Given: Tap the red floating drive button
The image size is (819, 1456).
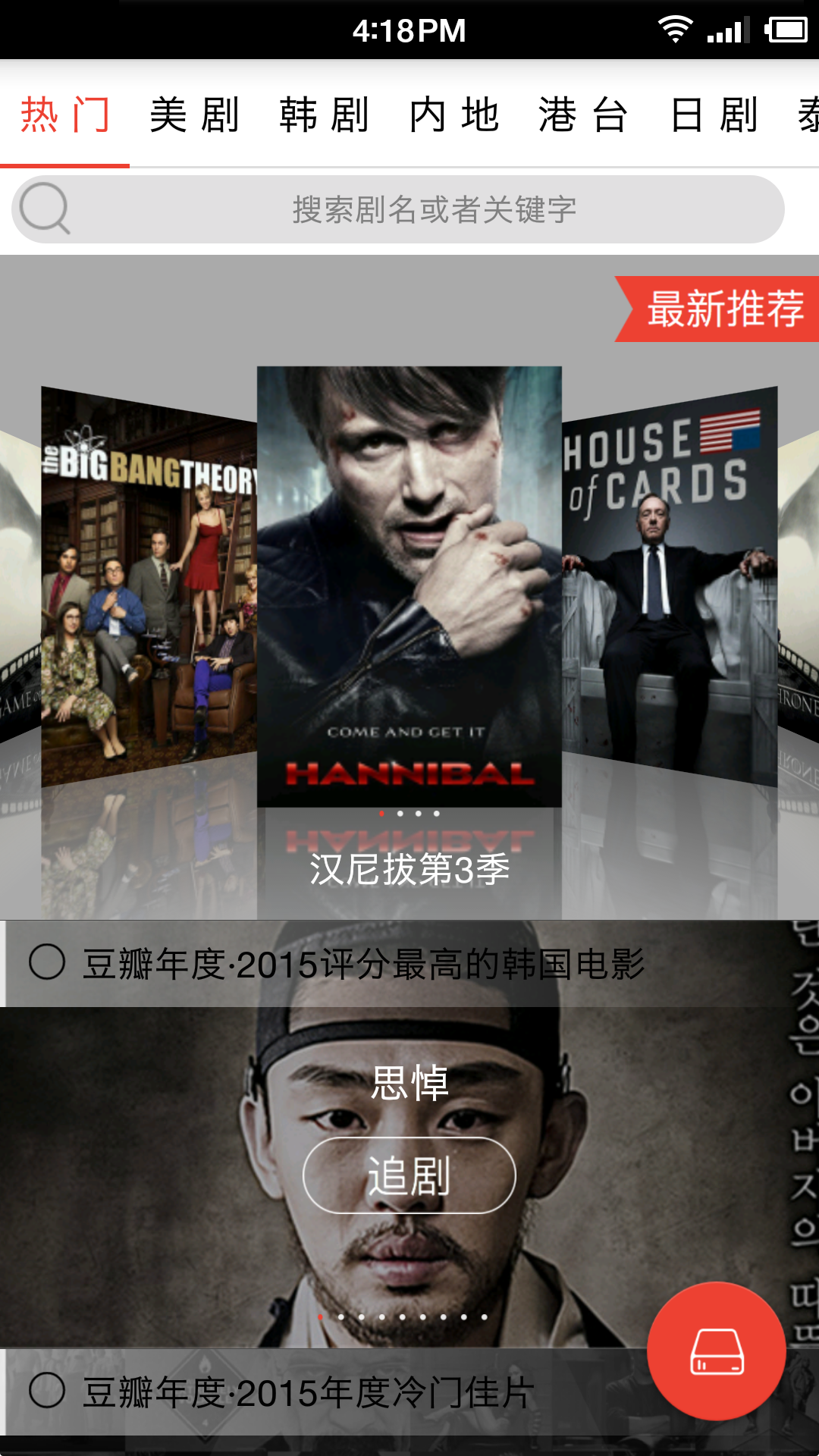Looking at the screenshot, I should point(716,1351).
